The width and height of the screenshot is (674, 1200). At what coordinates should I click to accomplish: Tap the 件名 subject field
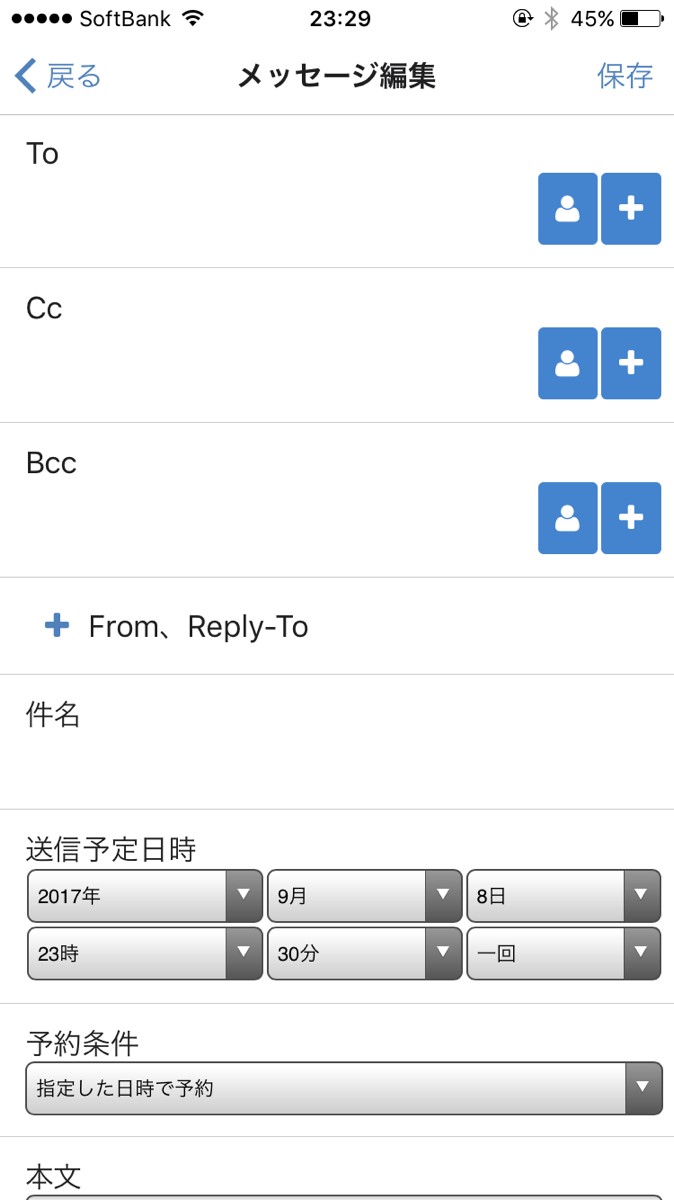click(337, 742)
